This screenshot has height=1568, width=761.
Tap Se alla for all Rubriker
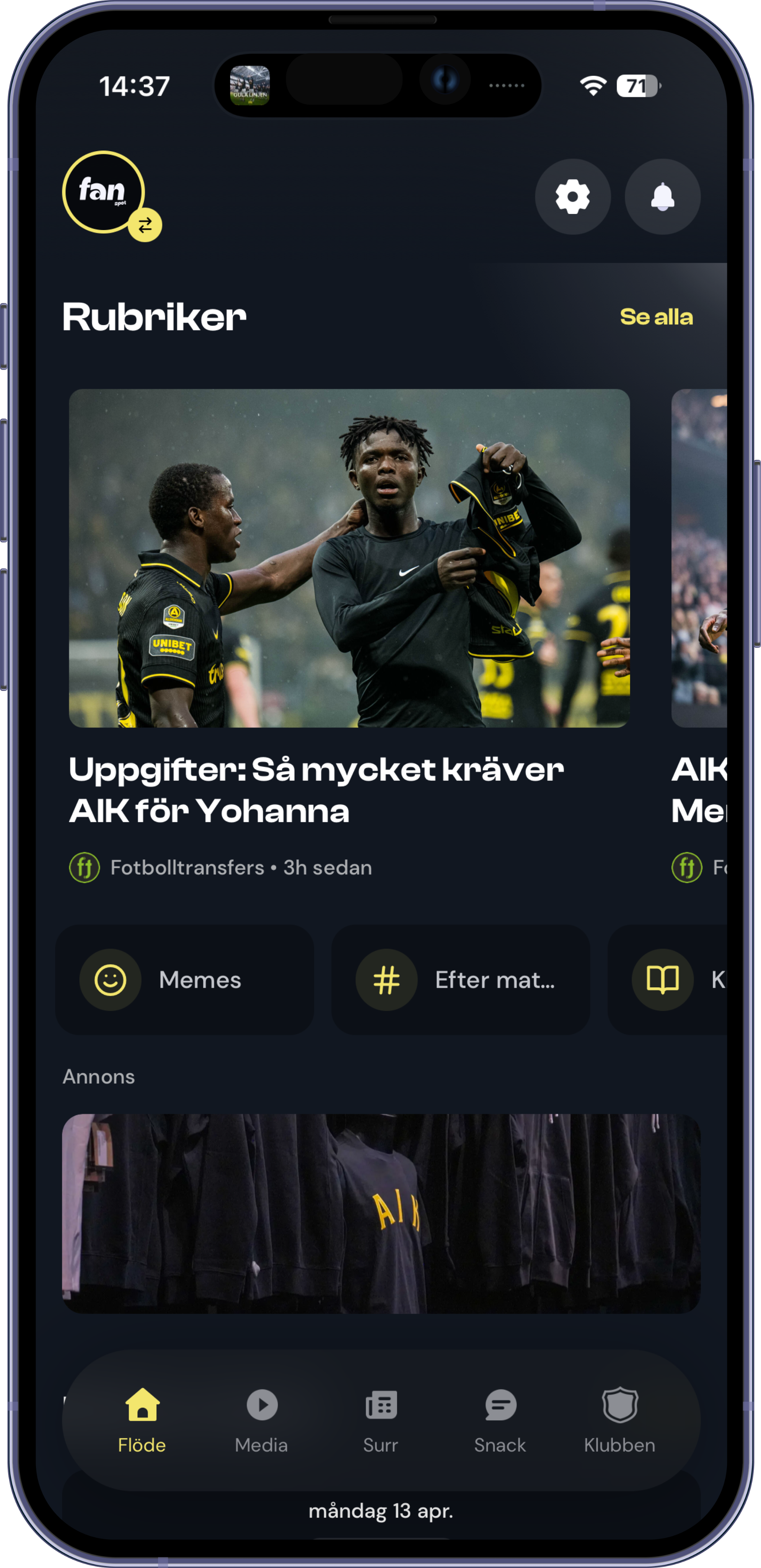[x=656, y=317]
